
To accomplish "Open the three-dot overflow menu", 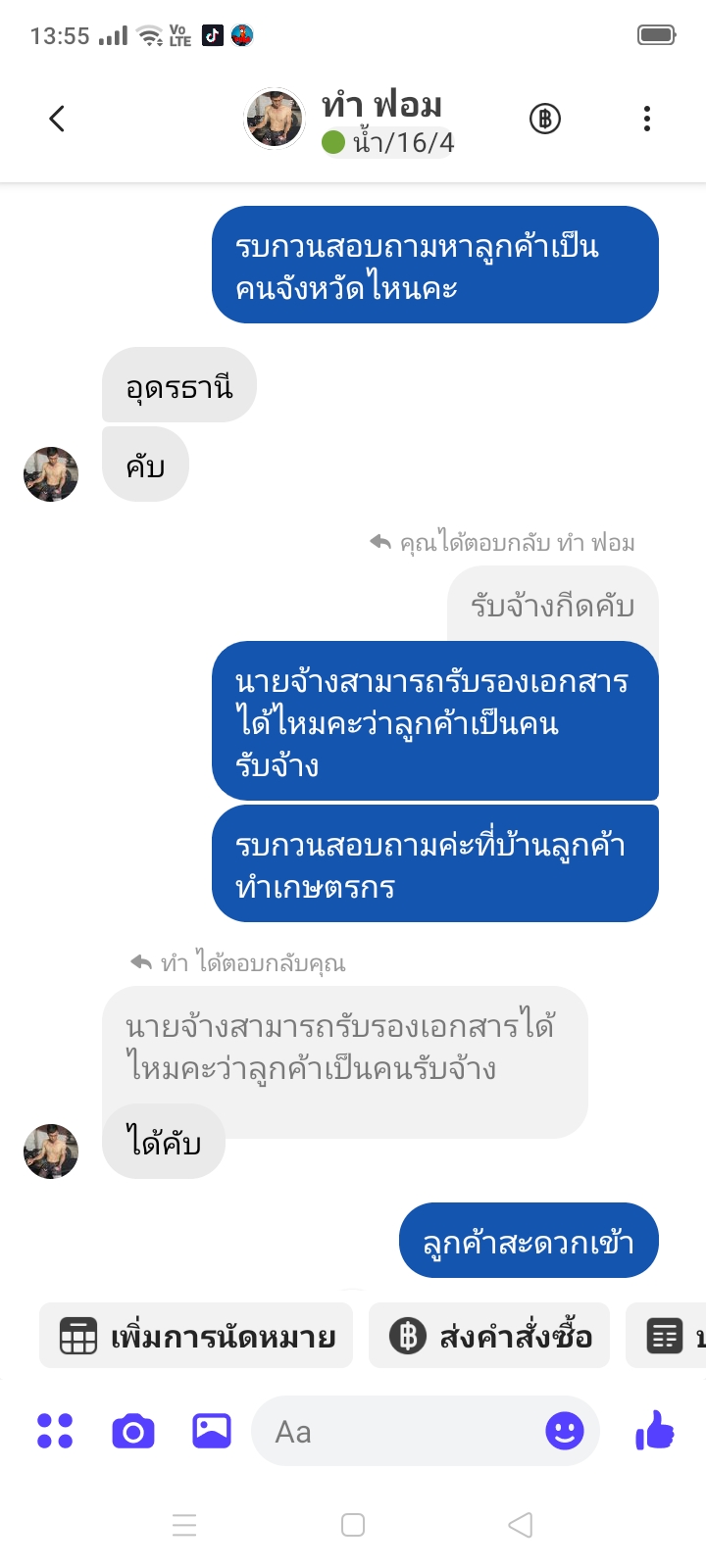I will coord(646,119).
